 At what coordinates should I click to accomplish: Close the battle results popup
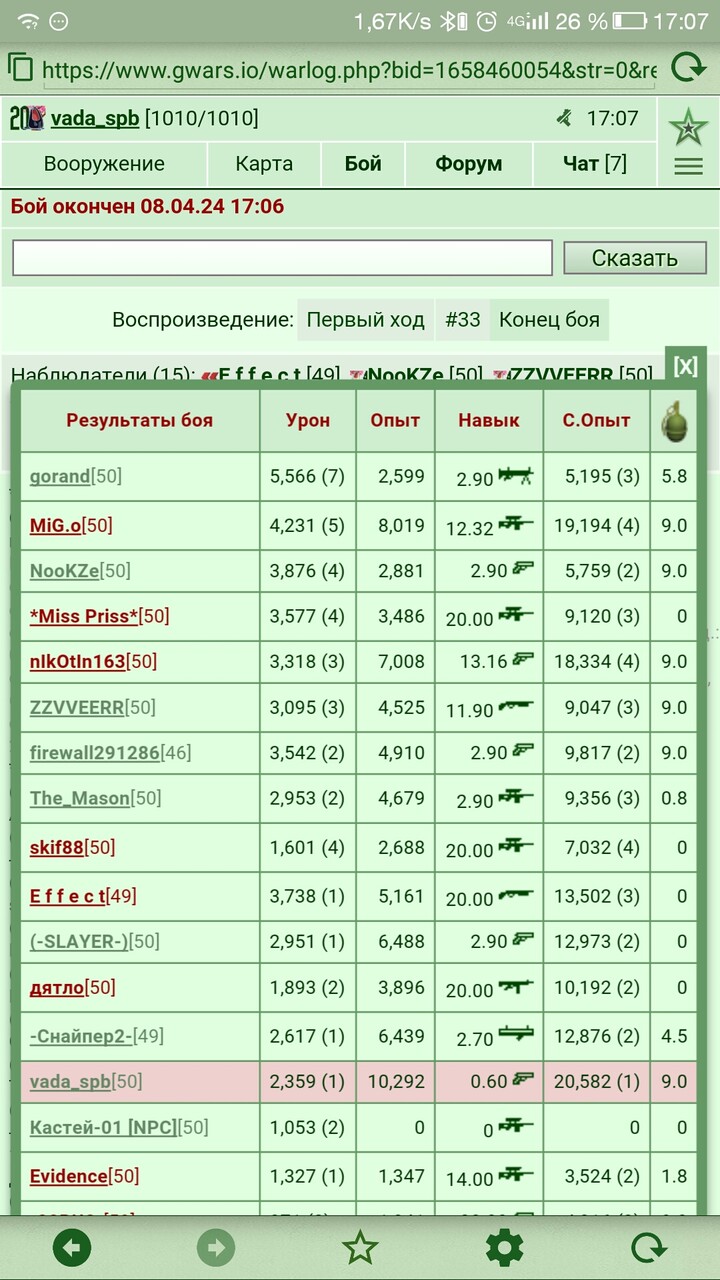(685, 366)
